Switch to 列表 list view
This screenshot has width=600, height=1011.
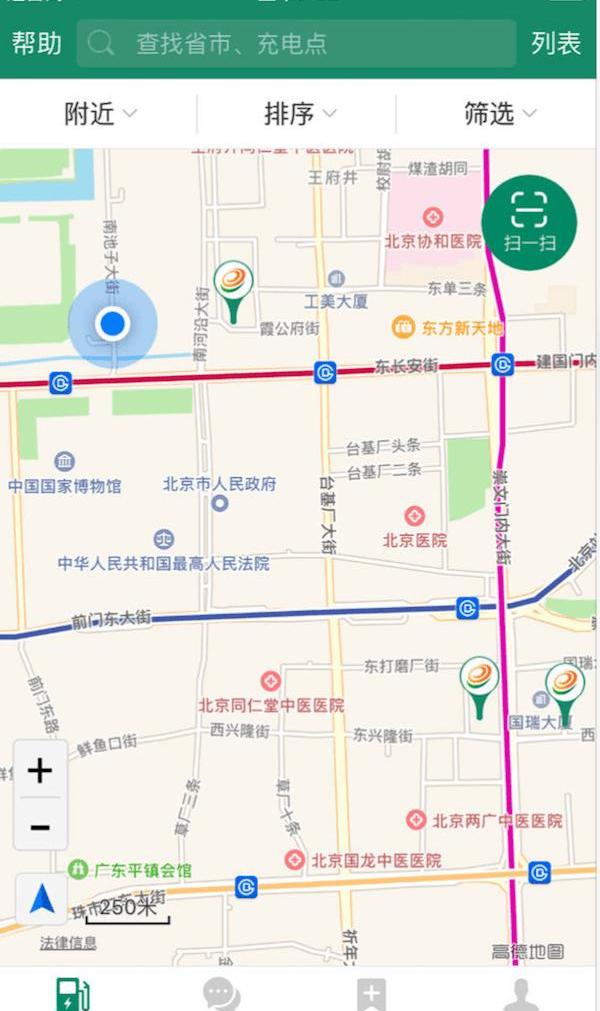coord(556,44)
